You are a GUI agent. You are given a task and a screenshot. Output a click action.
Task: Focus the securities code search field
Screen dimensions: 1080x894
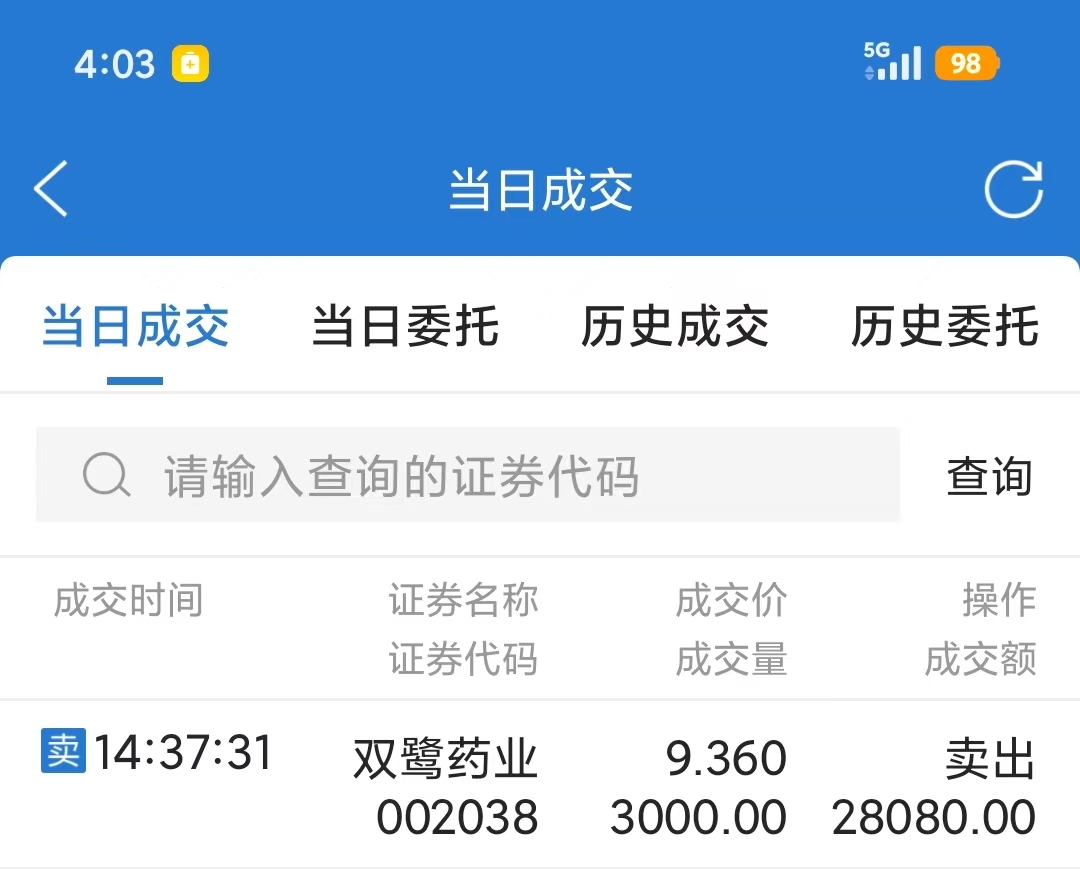tap(468, 476)
